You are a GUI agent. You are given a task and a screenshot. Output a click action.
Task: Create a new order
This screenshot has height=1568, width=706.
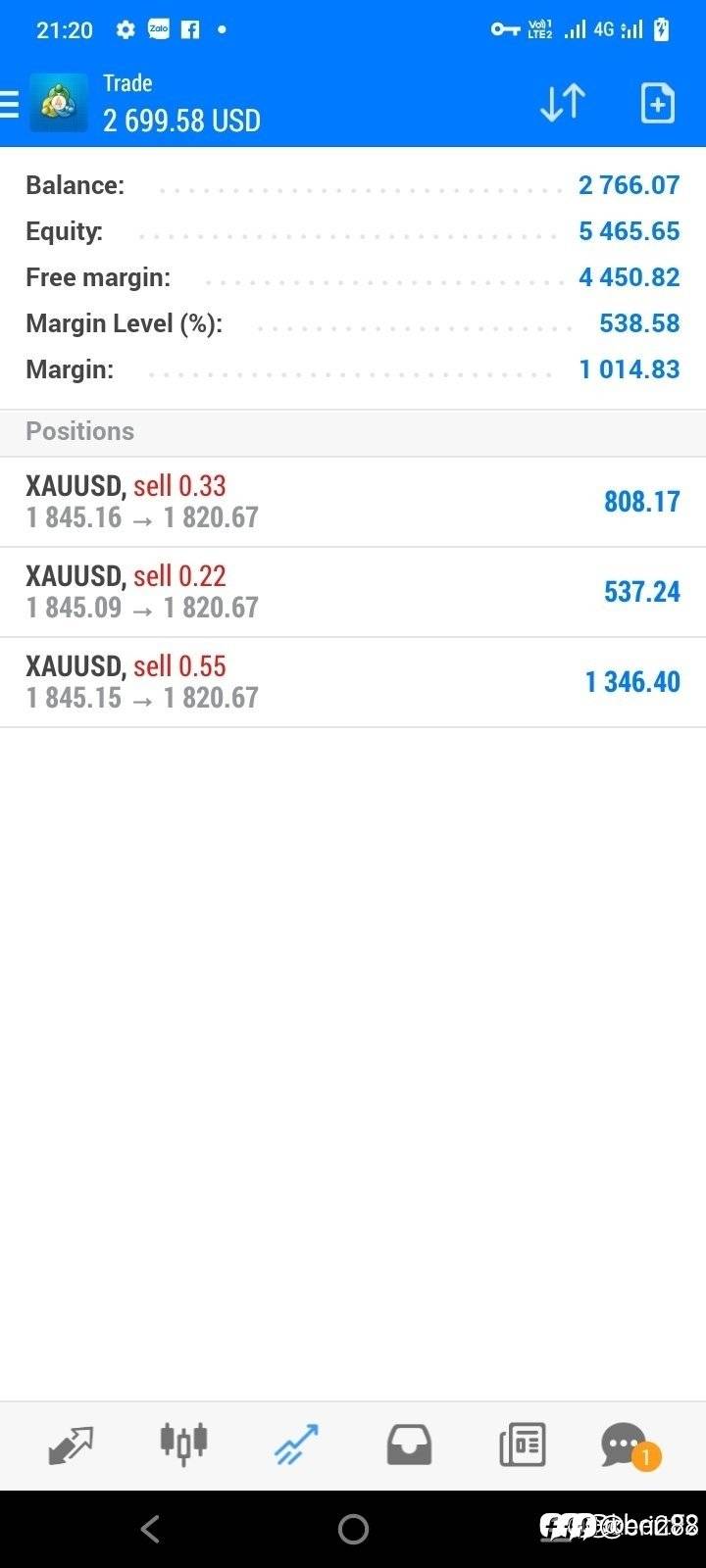click(657, 103)
